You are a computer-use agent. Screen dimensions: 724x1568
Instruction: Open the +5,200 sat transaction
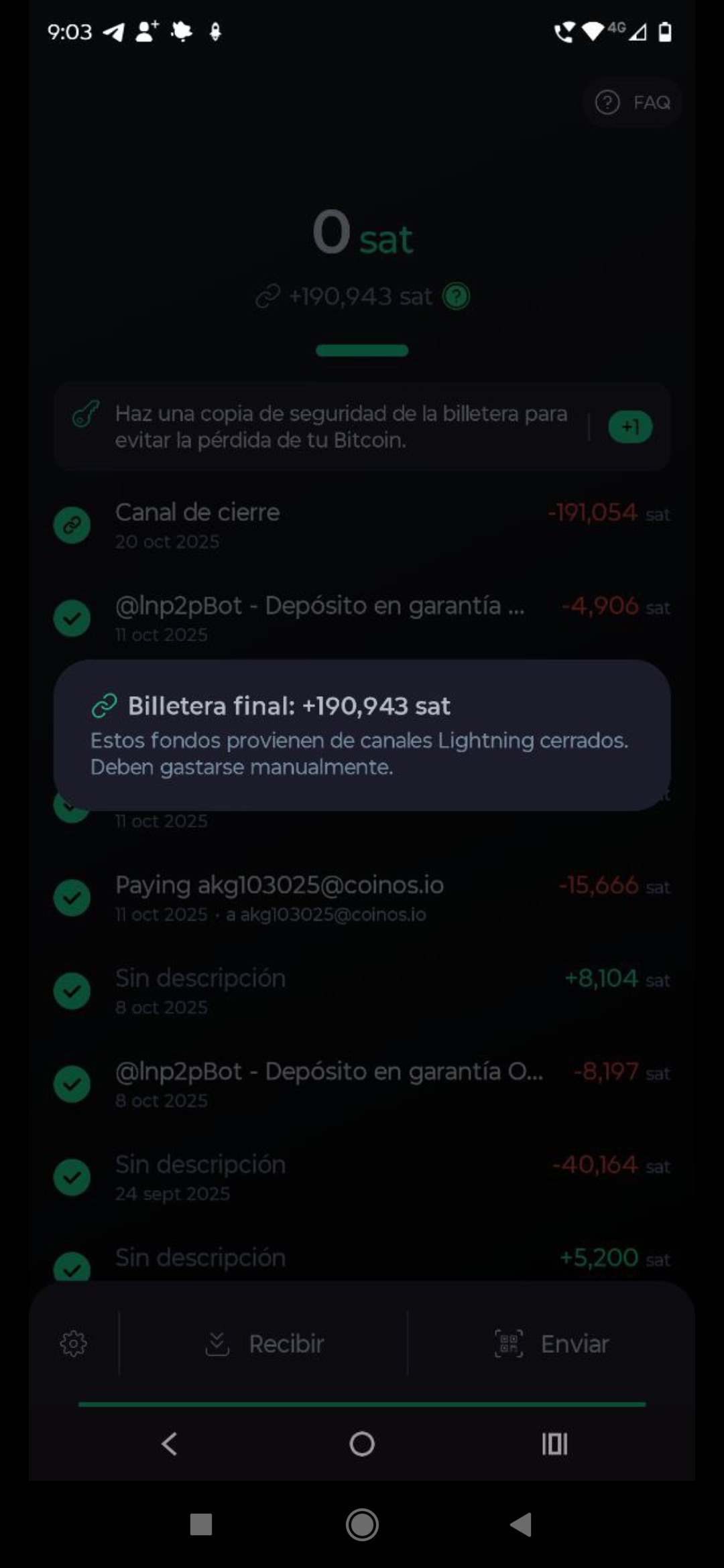click(362, 1260)
